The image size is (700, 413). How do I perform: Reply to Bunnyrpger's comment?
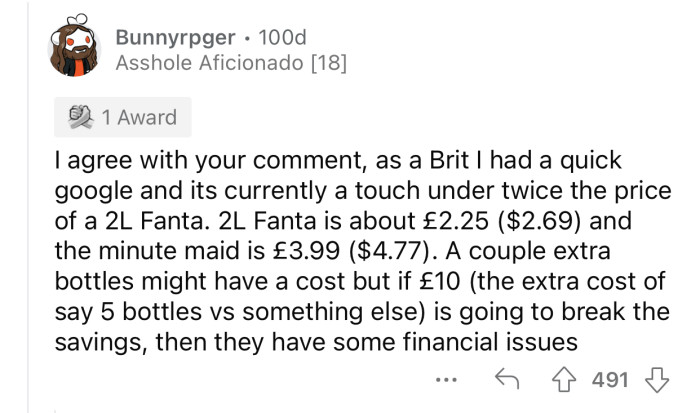click(x=507, y=380)
